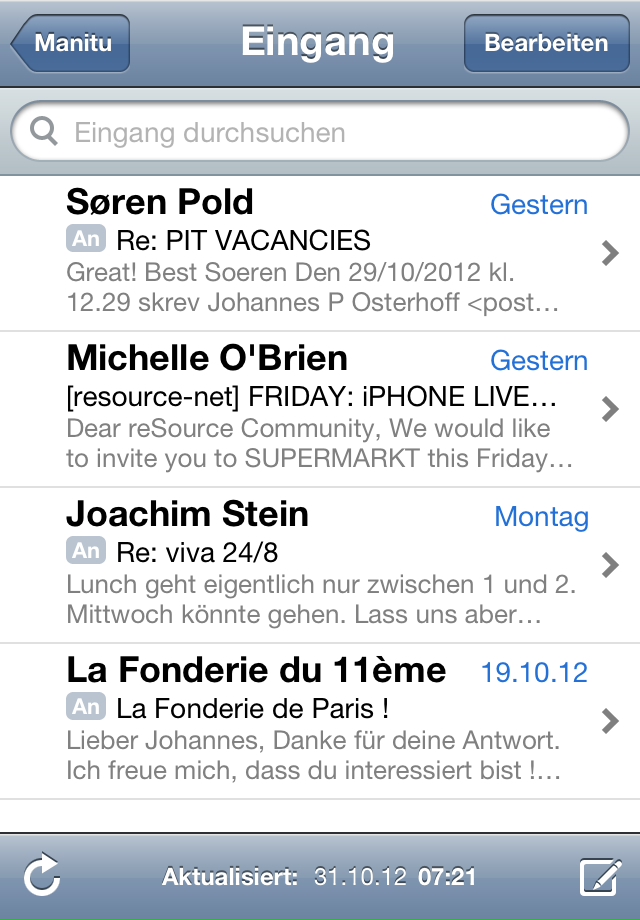Tap the Bearbeiten button
640x920 pixels.
pos(545,44)
